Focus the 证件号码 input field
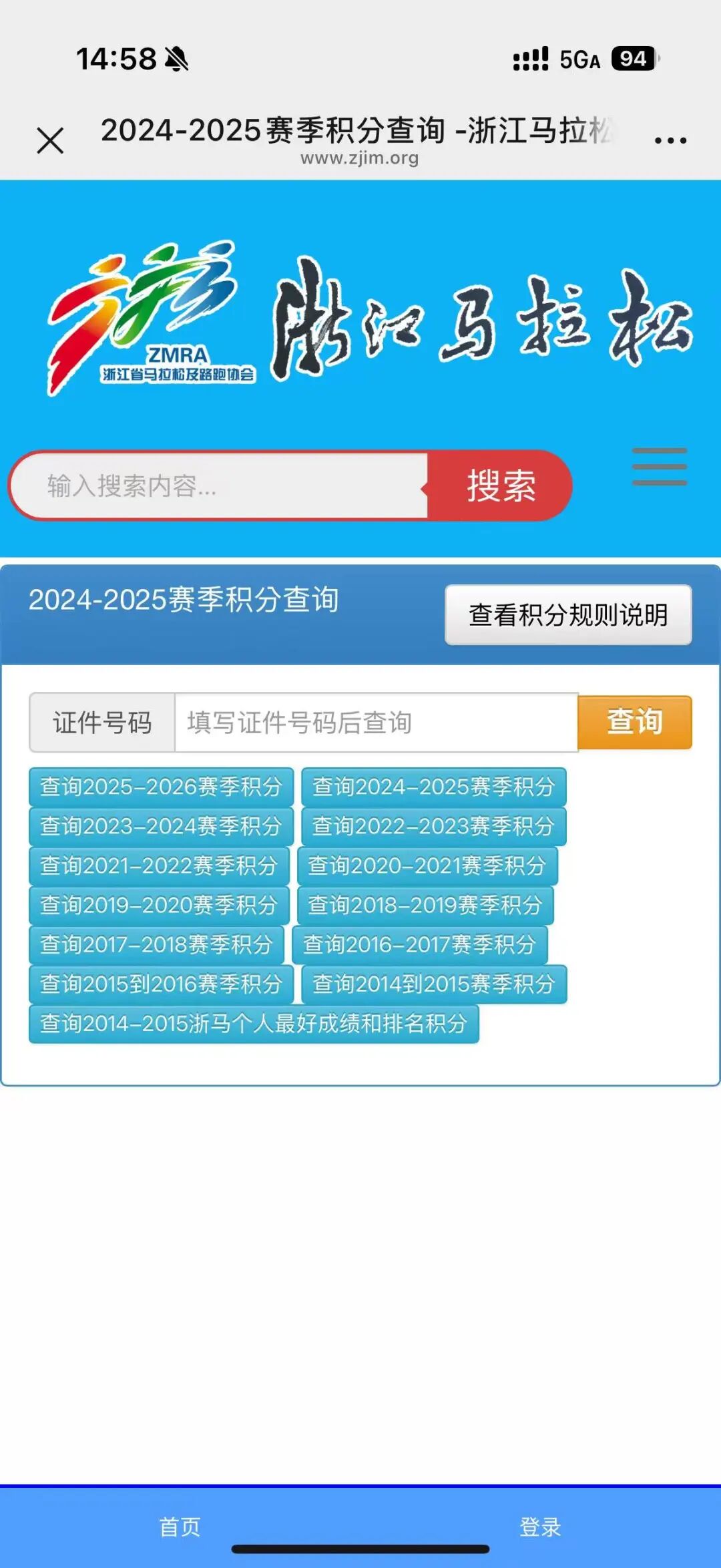This screenshot has width=721, height=1568. pos(375,723)
